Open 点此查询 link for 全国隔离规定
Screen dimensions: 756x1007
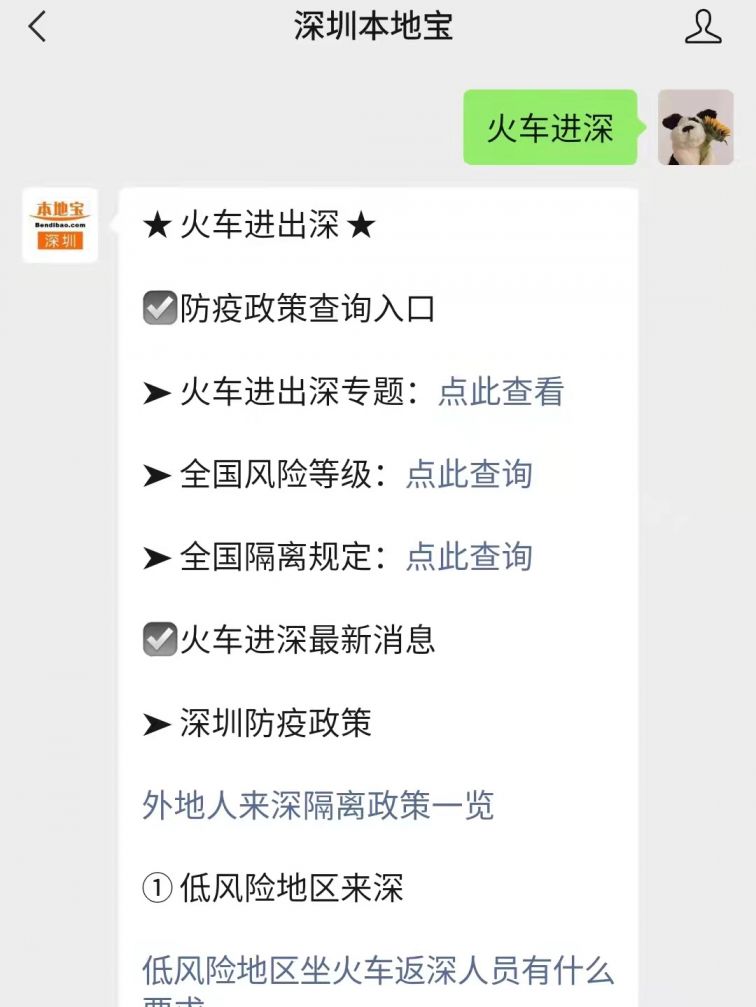(x=469, y=557)
